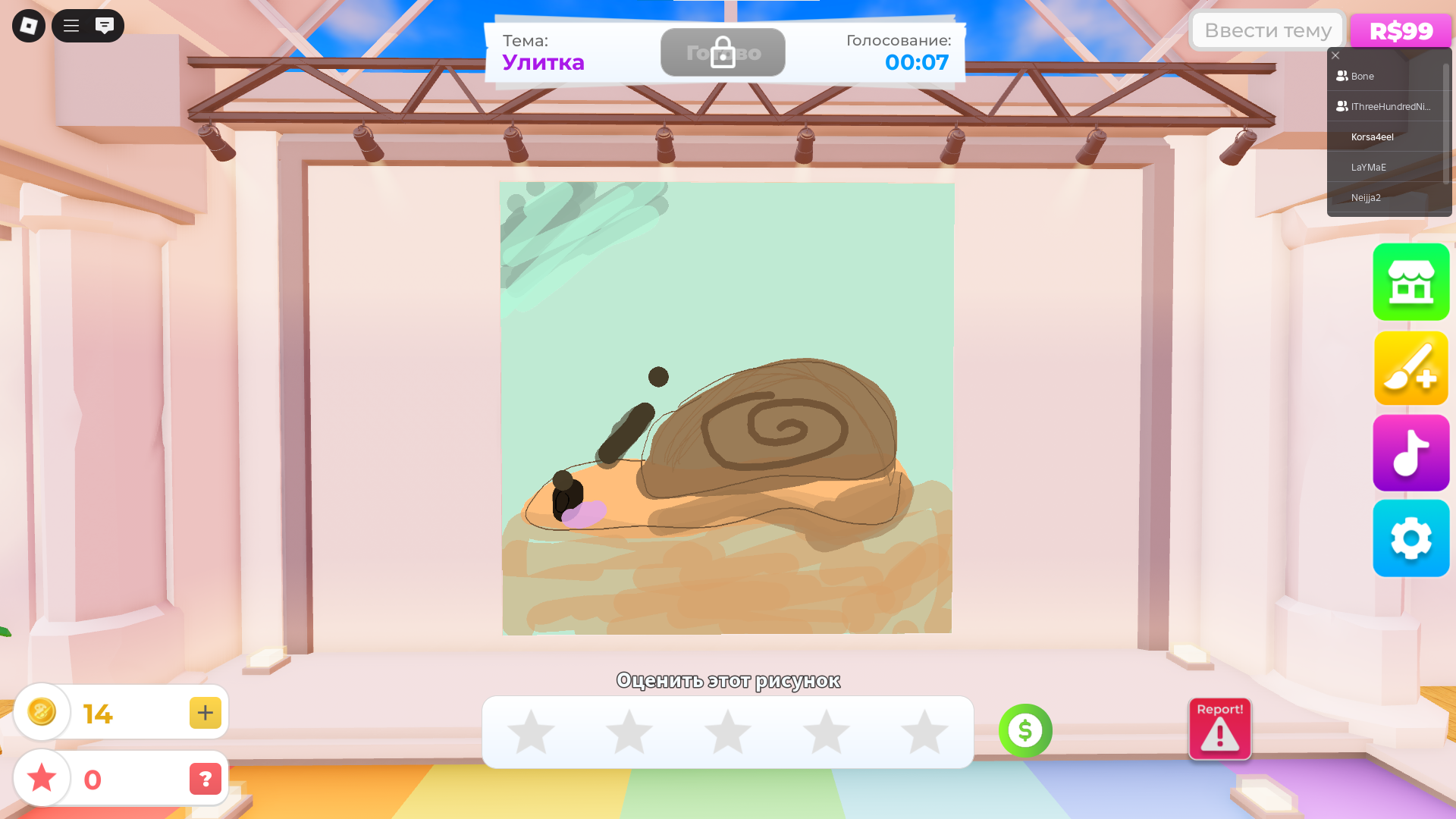Open the hamburger menu
Viewport: 1456px width, 819px height.
(71, 26)
